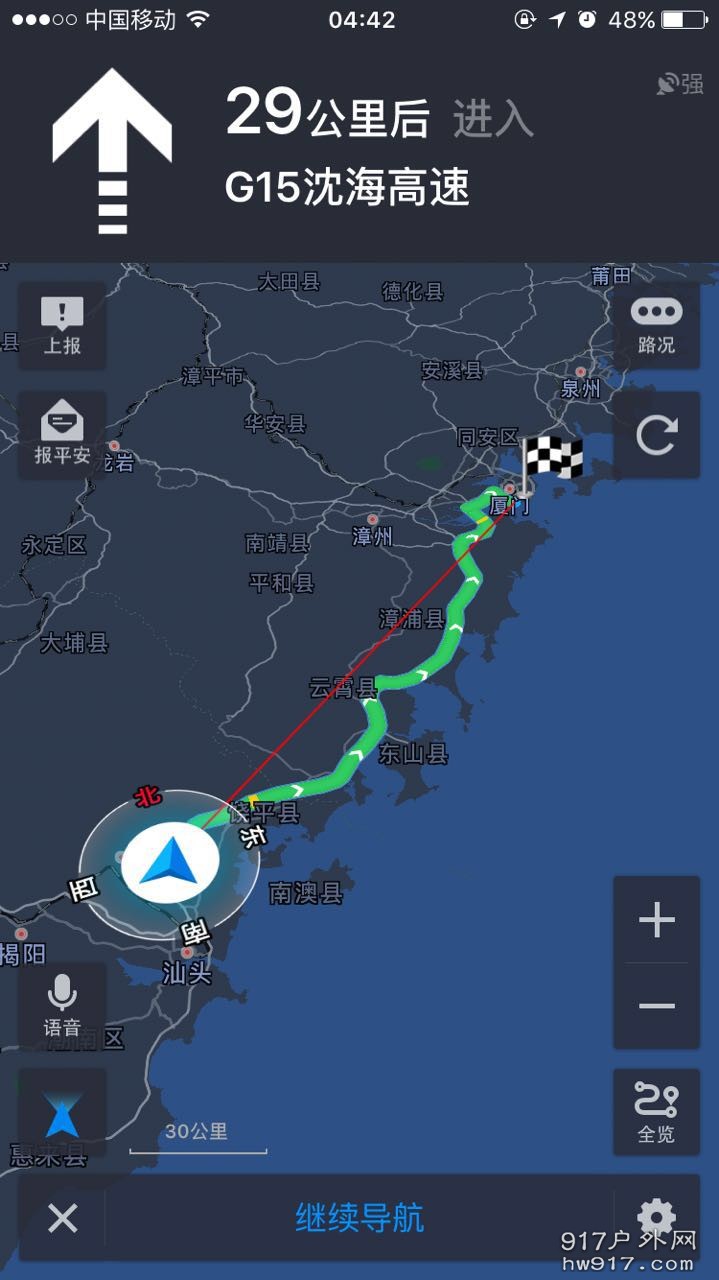Activate 语音 voice input
This screenshot has width=719, height=1280.
62,1005
